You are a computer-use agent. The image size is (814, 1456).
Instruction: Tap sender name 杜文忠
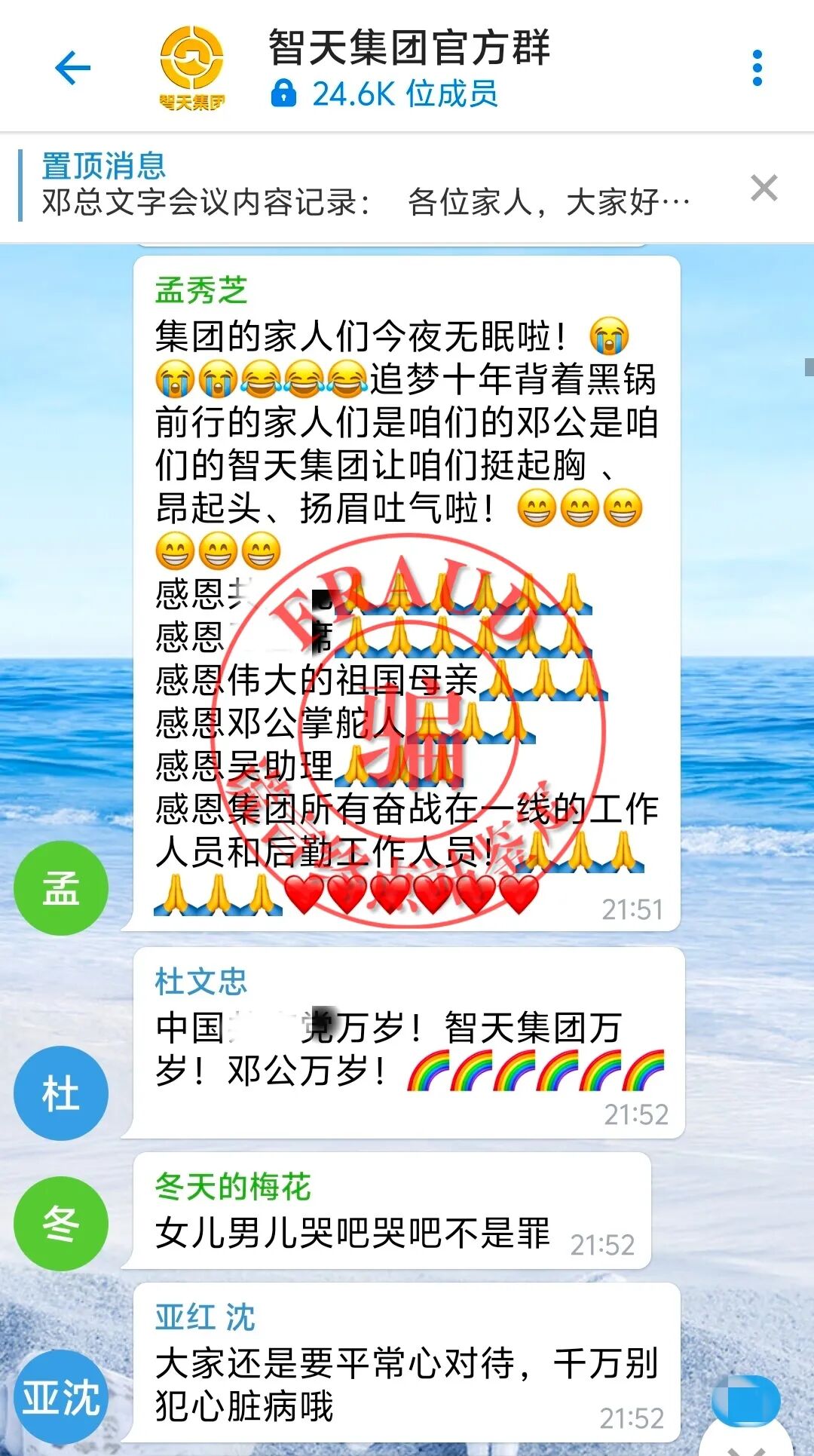(x=201, y=982)
